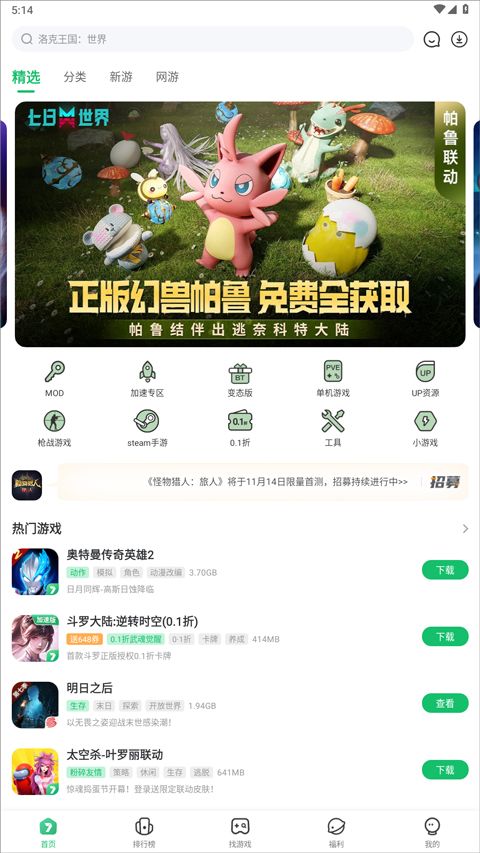Open the steam手游 category
The image size is (480, 853).
point(147,428)
